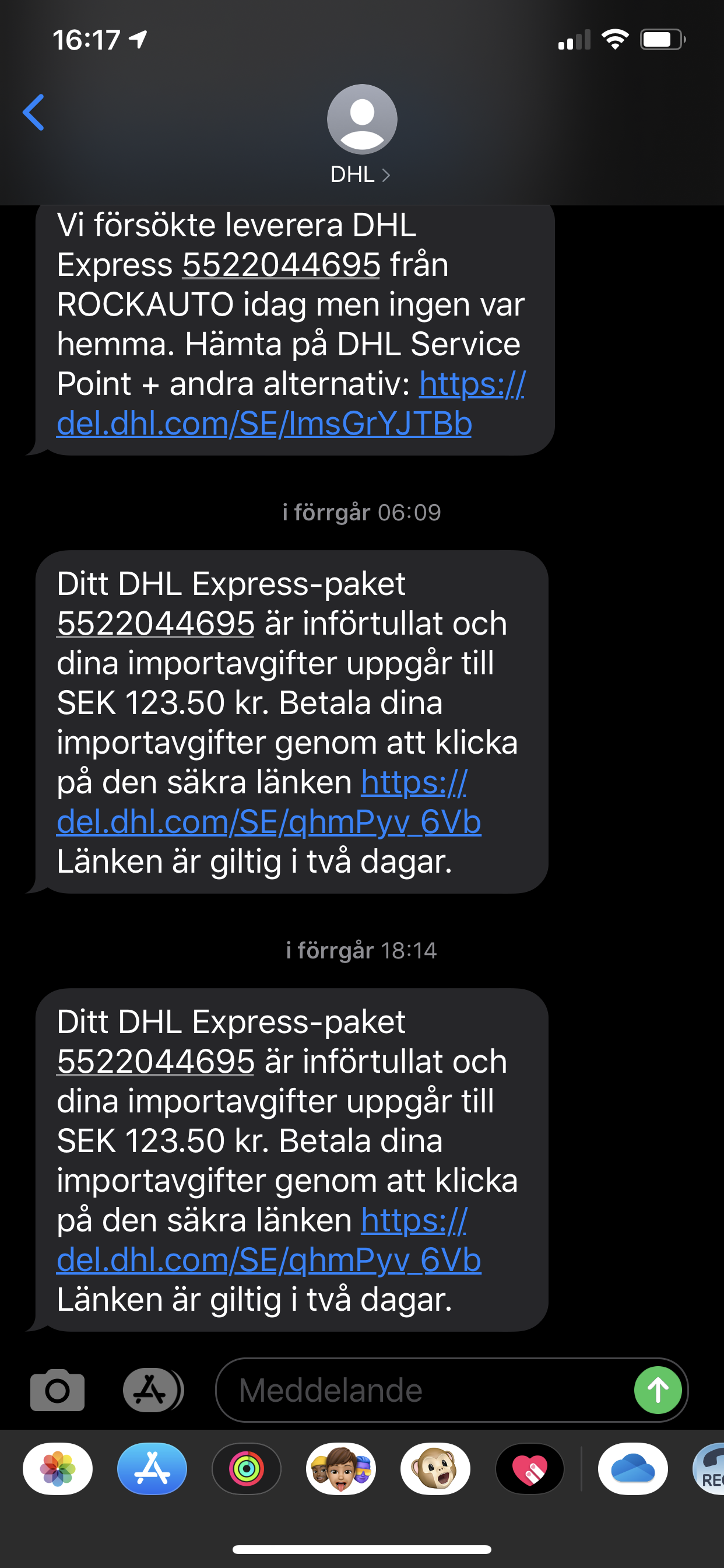Image resolution: width=724 pixels, height=1568 pixels.
Task: Tap tracking number in ROCKAUTO delivery message
Action: point(281,265)
